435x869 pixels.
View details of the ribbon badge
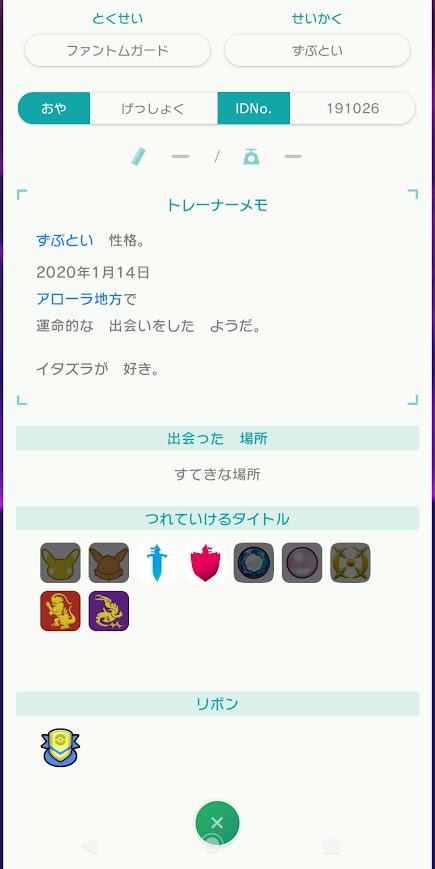coord(60,748)
